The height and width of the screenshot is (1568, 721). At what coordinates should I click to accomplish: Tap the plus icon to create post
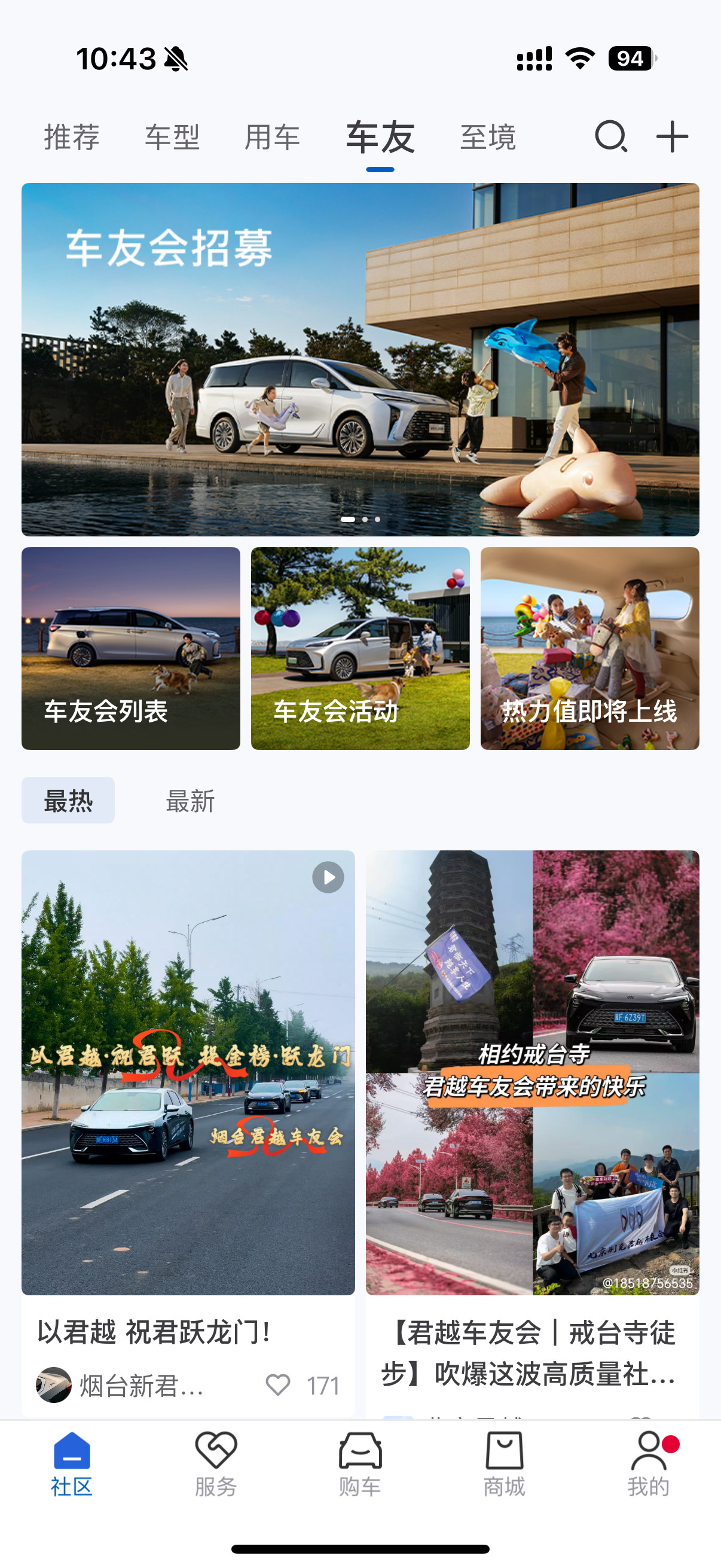pyautogui.click(x=672, y=136)
